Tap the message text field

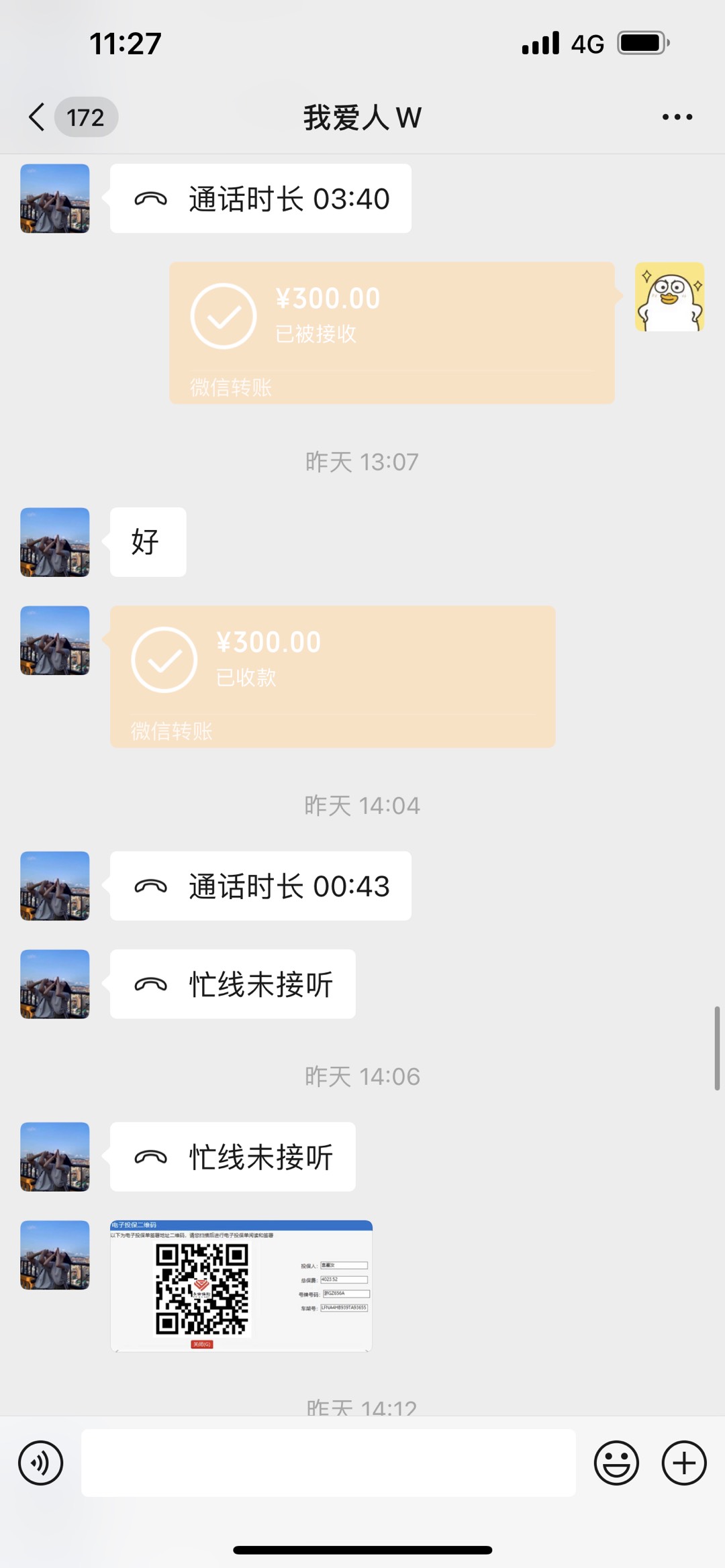[x=328, y=1463]
